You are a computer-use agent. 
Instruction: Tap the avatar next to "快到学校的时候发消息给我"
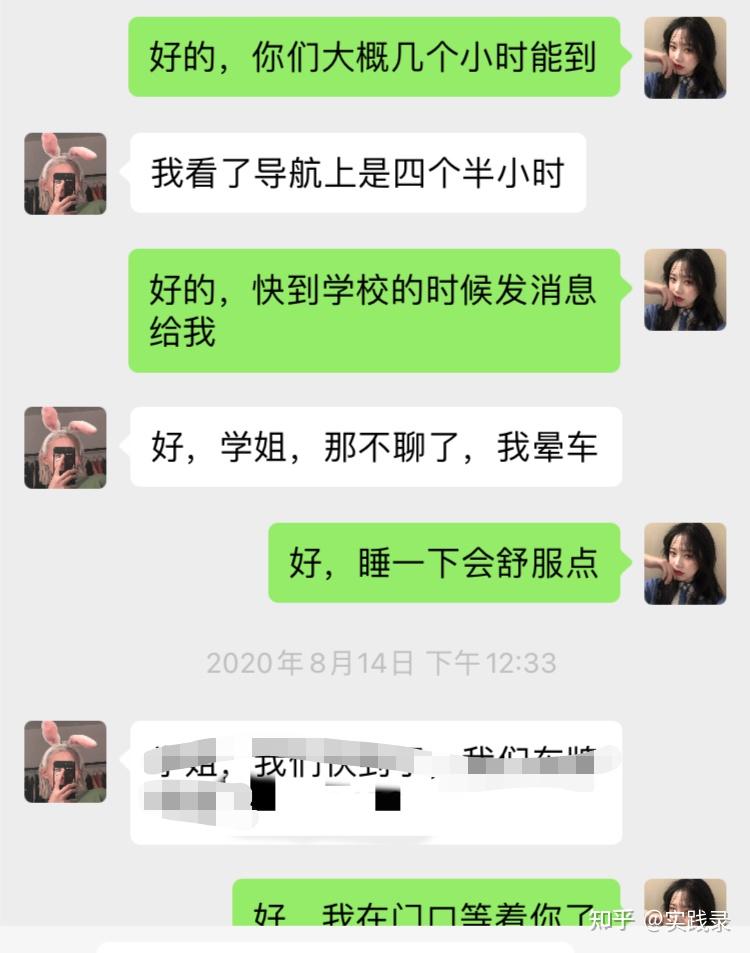(685, 290)
